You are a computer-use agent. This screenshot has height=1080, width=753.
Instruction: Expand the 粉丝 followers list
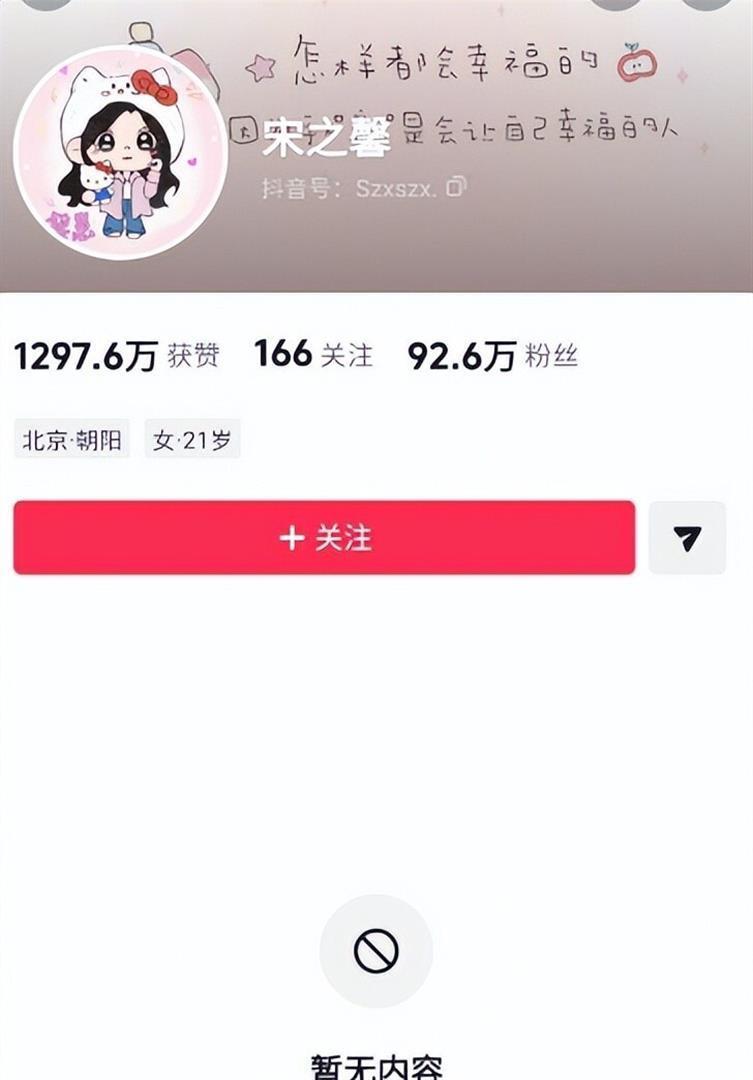coord(495,356)
